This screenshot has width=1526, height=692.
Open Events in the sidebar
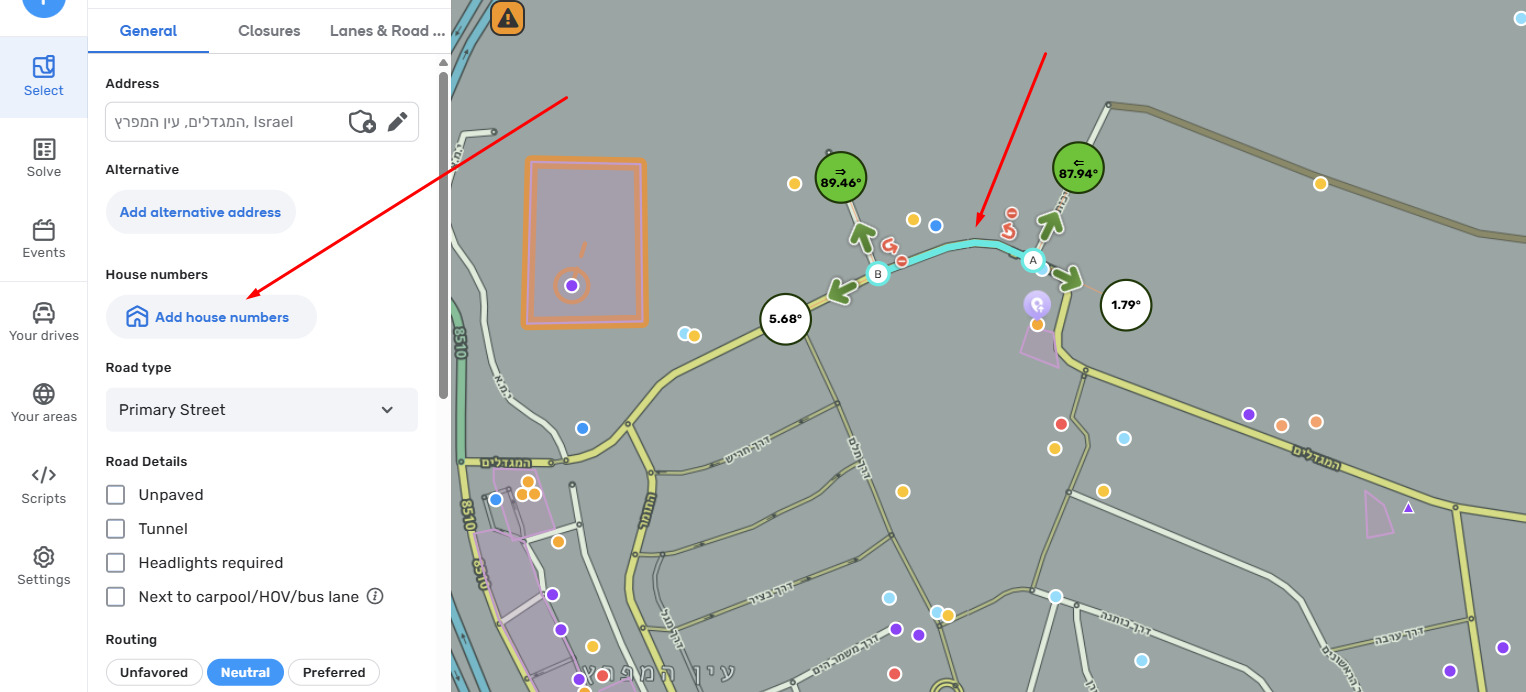coord(44,239)
